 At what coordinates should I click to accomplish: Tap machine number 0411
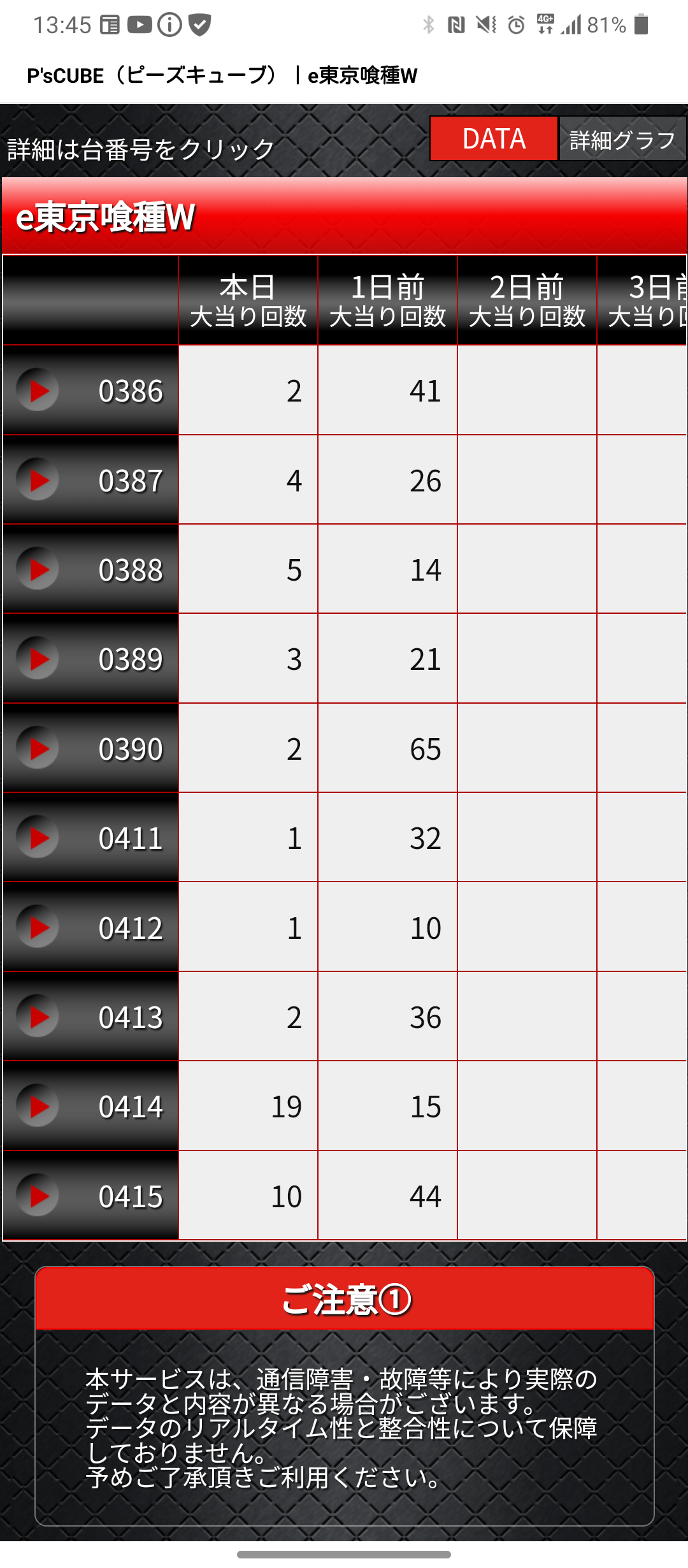(91, 838)
